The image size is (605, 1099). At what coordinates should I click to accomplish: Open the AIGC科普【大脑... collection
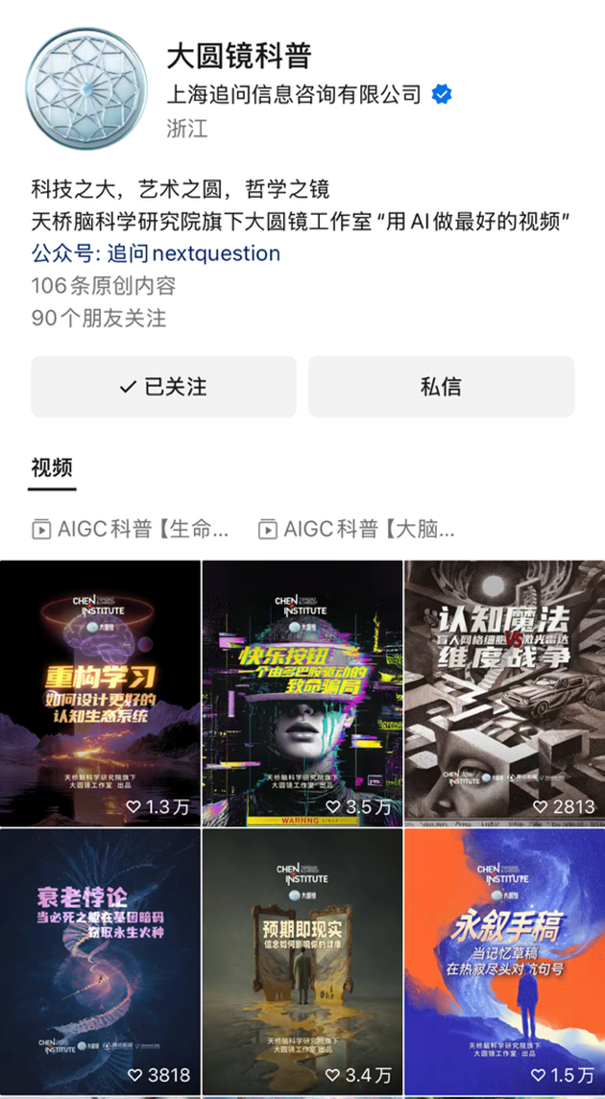click(x=356, y=528)
